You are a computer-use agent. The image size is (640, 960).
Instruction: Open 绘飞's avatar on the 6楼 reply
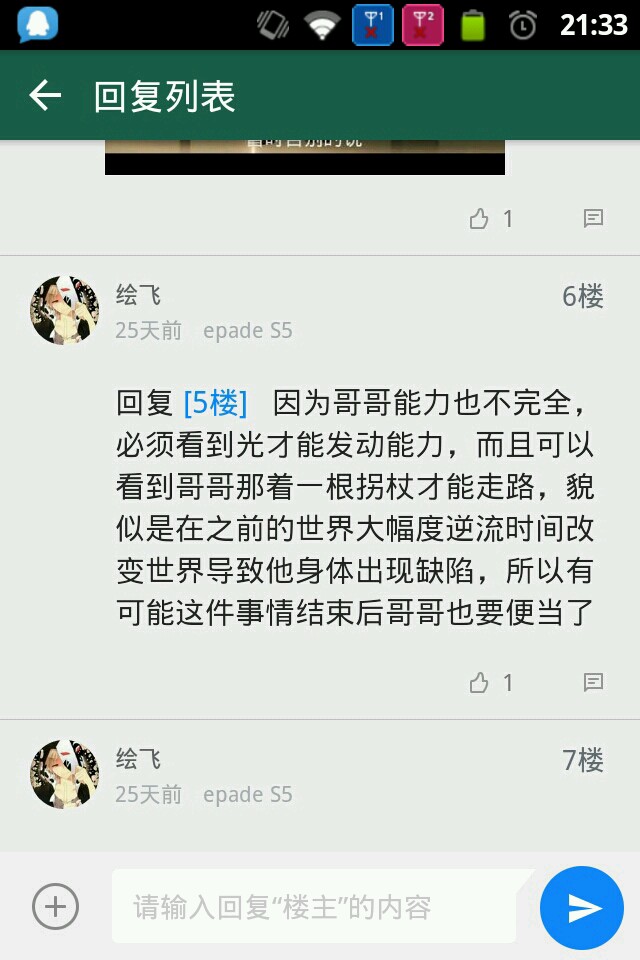coord(64,310)
